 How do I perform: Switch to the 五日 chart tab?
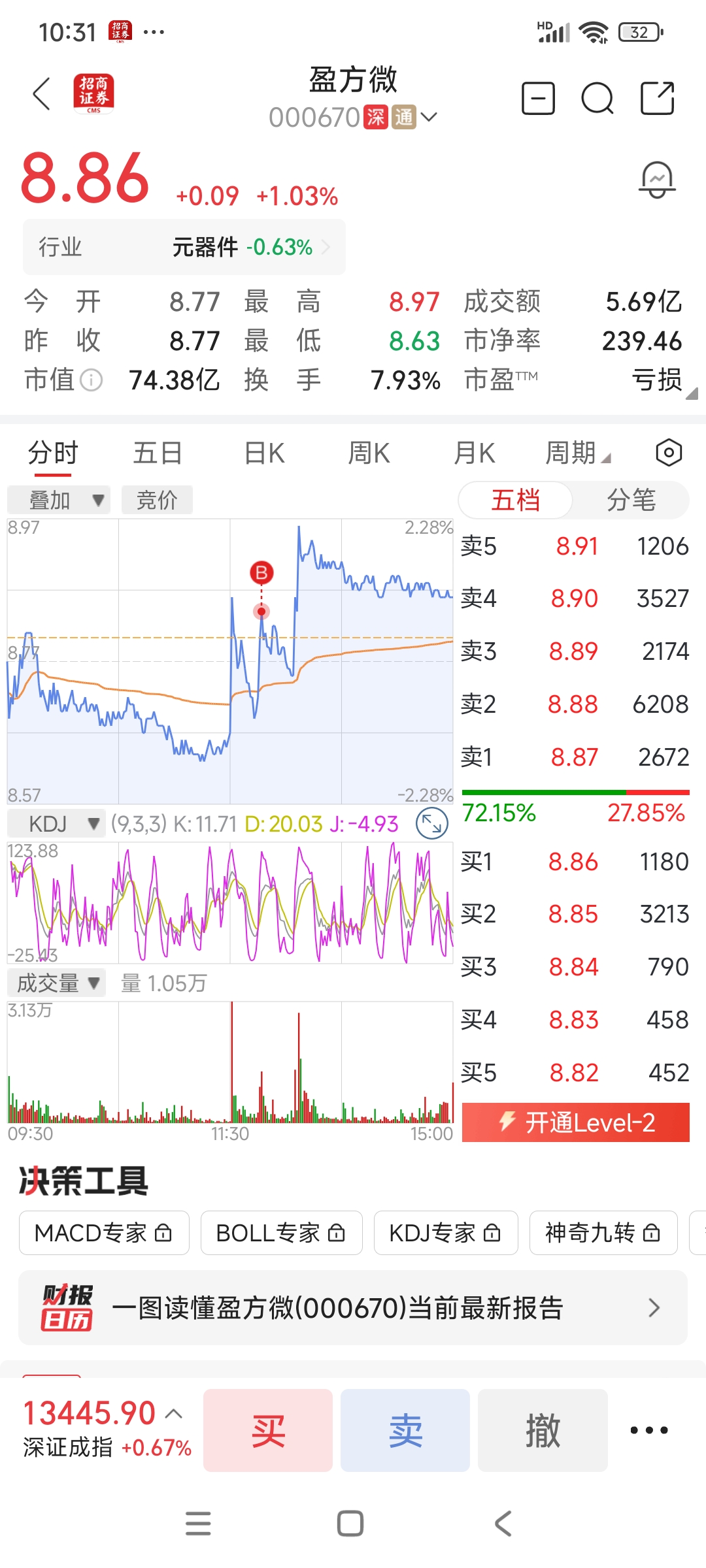click(158, 453)
